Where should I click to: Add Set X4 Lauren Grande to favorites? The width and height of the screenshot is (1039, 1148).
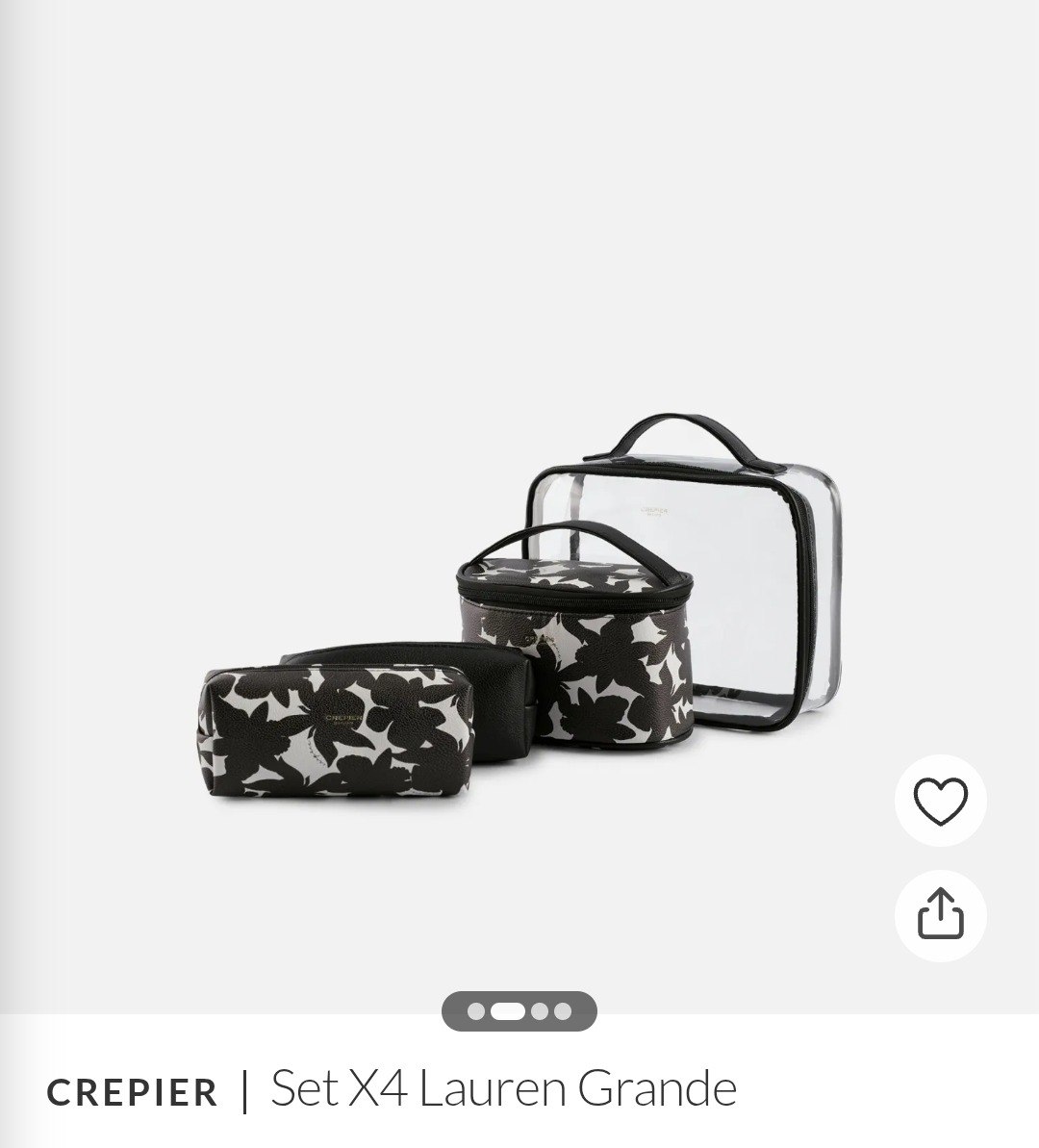pos(940,802)
